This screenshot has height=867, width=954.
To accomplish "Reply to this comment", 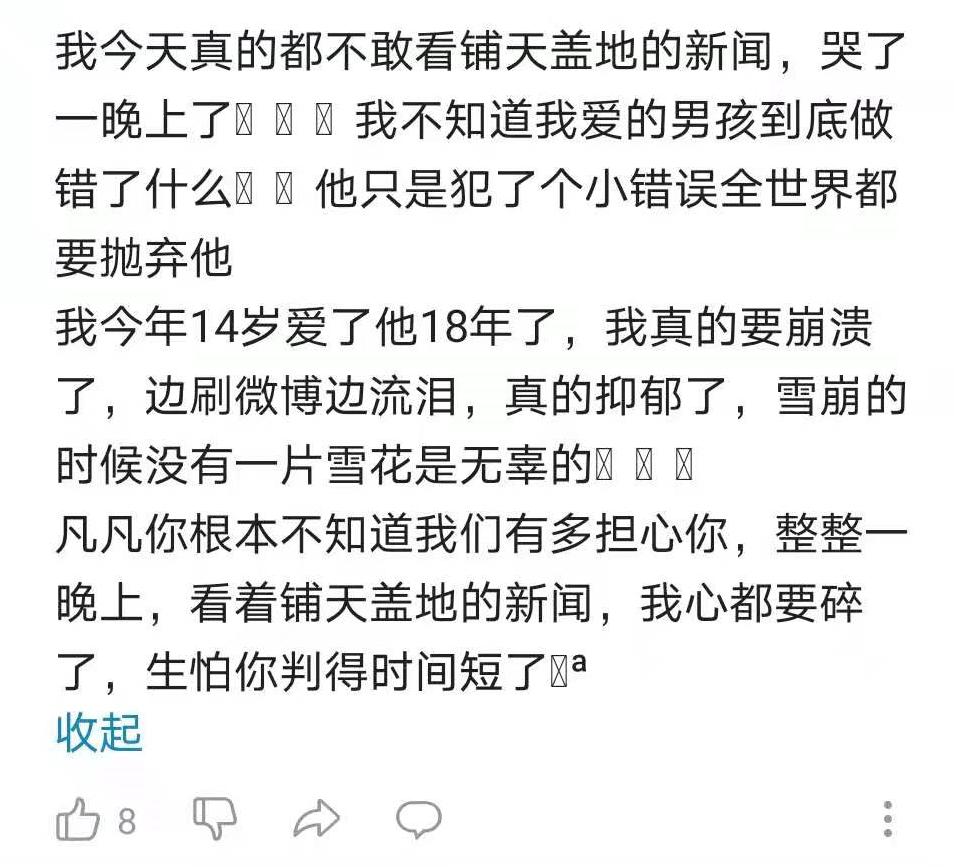I will click(x=419, y=819).
